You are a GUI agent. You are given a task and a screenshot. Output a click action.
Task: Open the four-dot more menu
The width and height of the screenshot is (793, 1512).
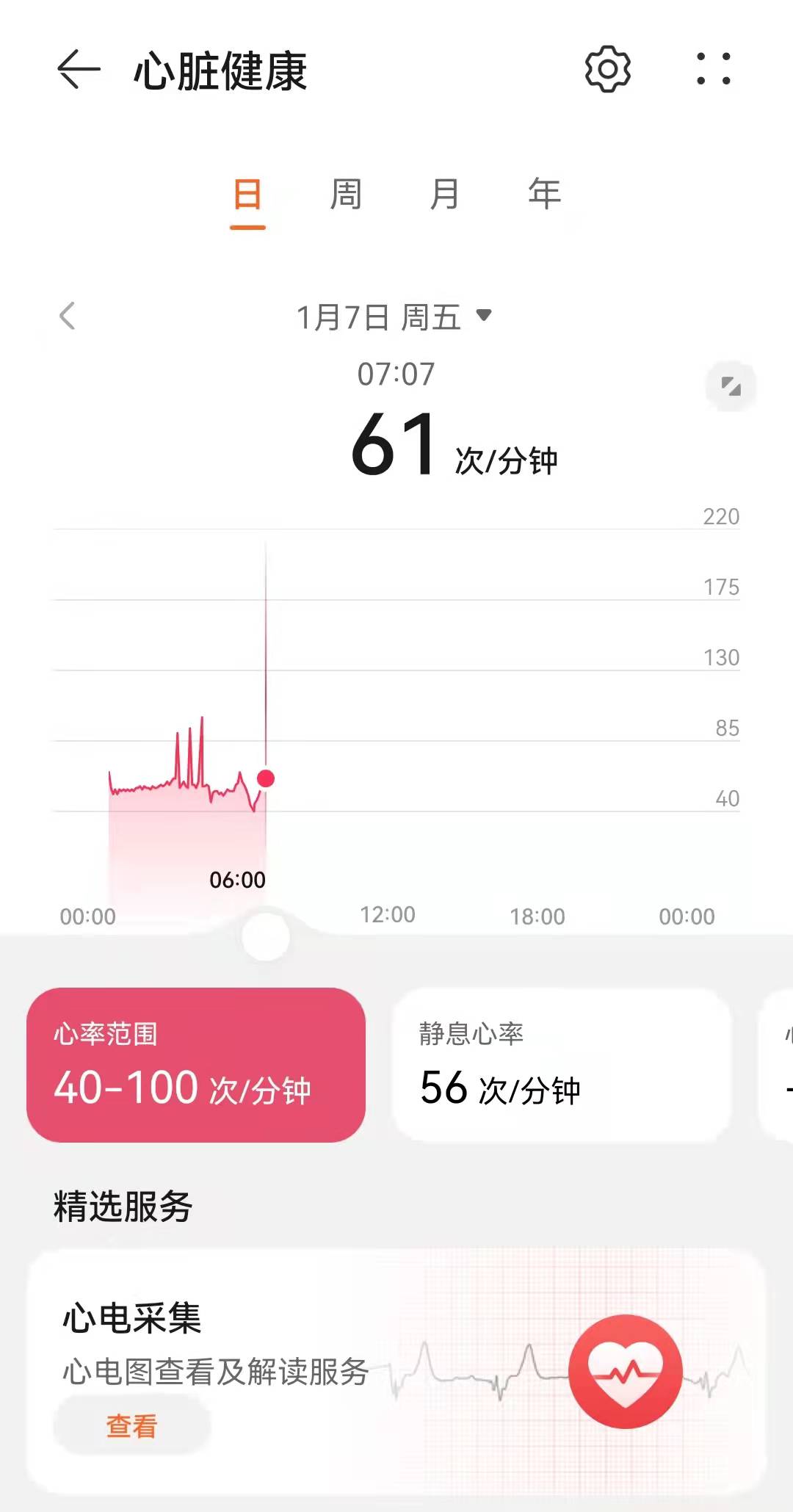pos(713,69)
